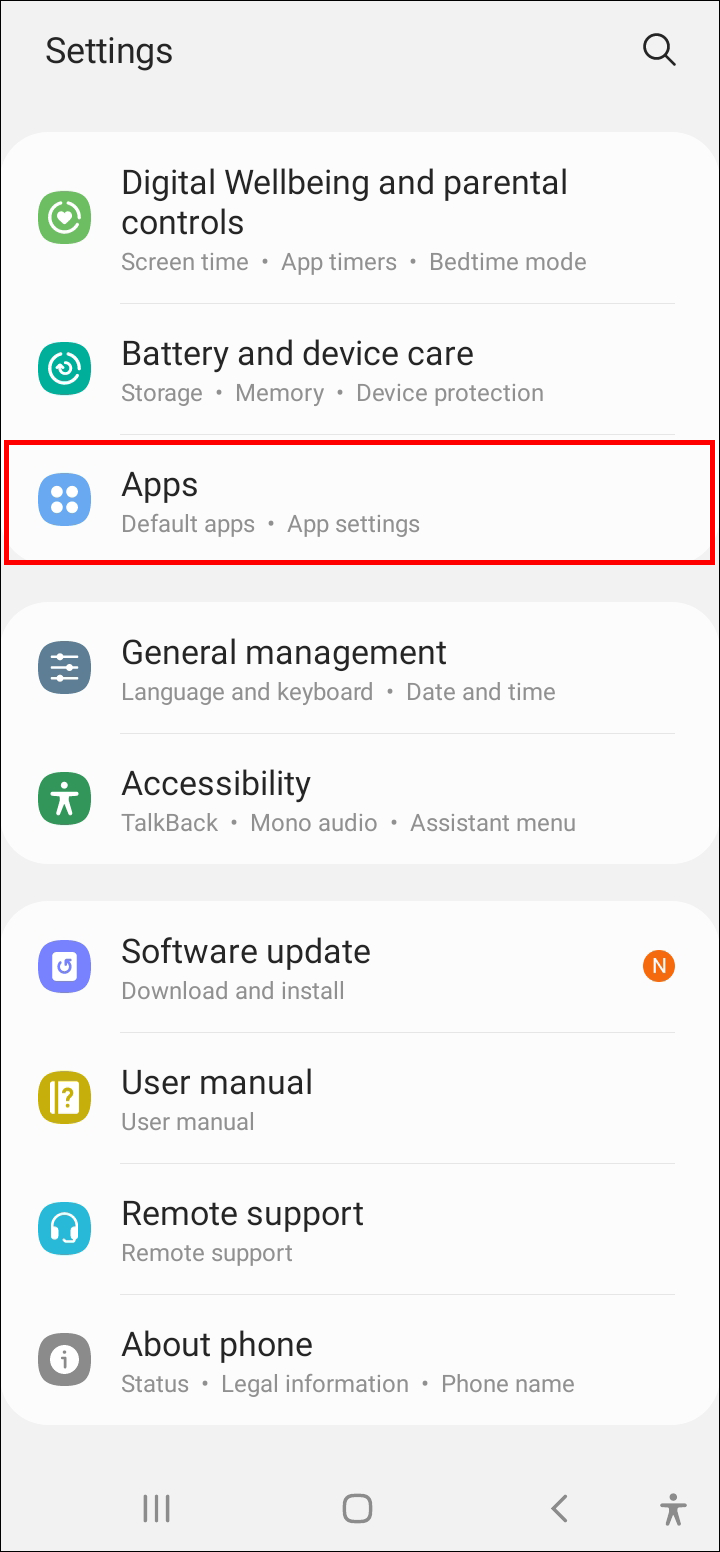Open Battery and device care
This screenshot has height=1552, width=720.
360,371
